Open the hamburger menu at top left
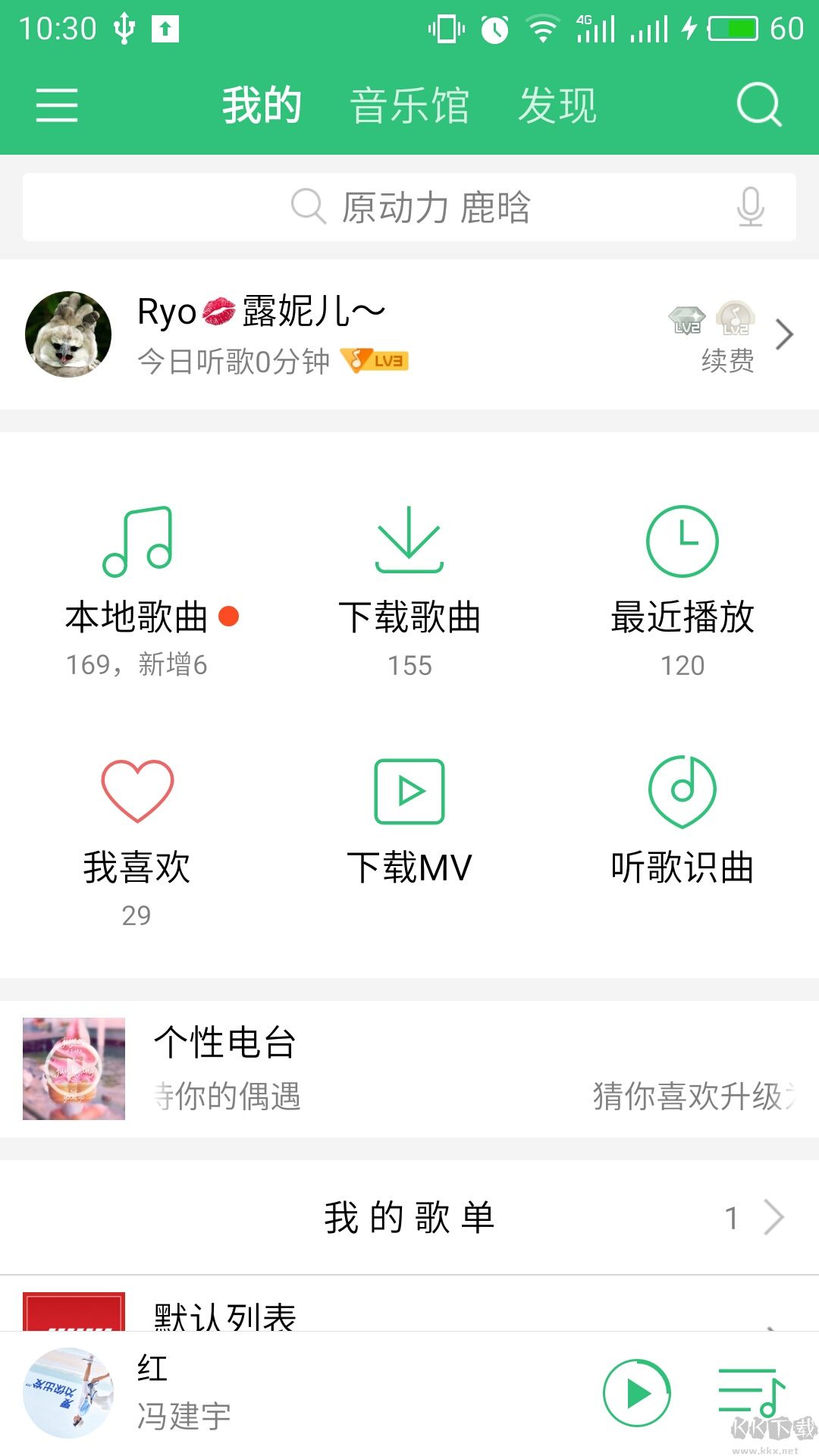 coord(58,106)
